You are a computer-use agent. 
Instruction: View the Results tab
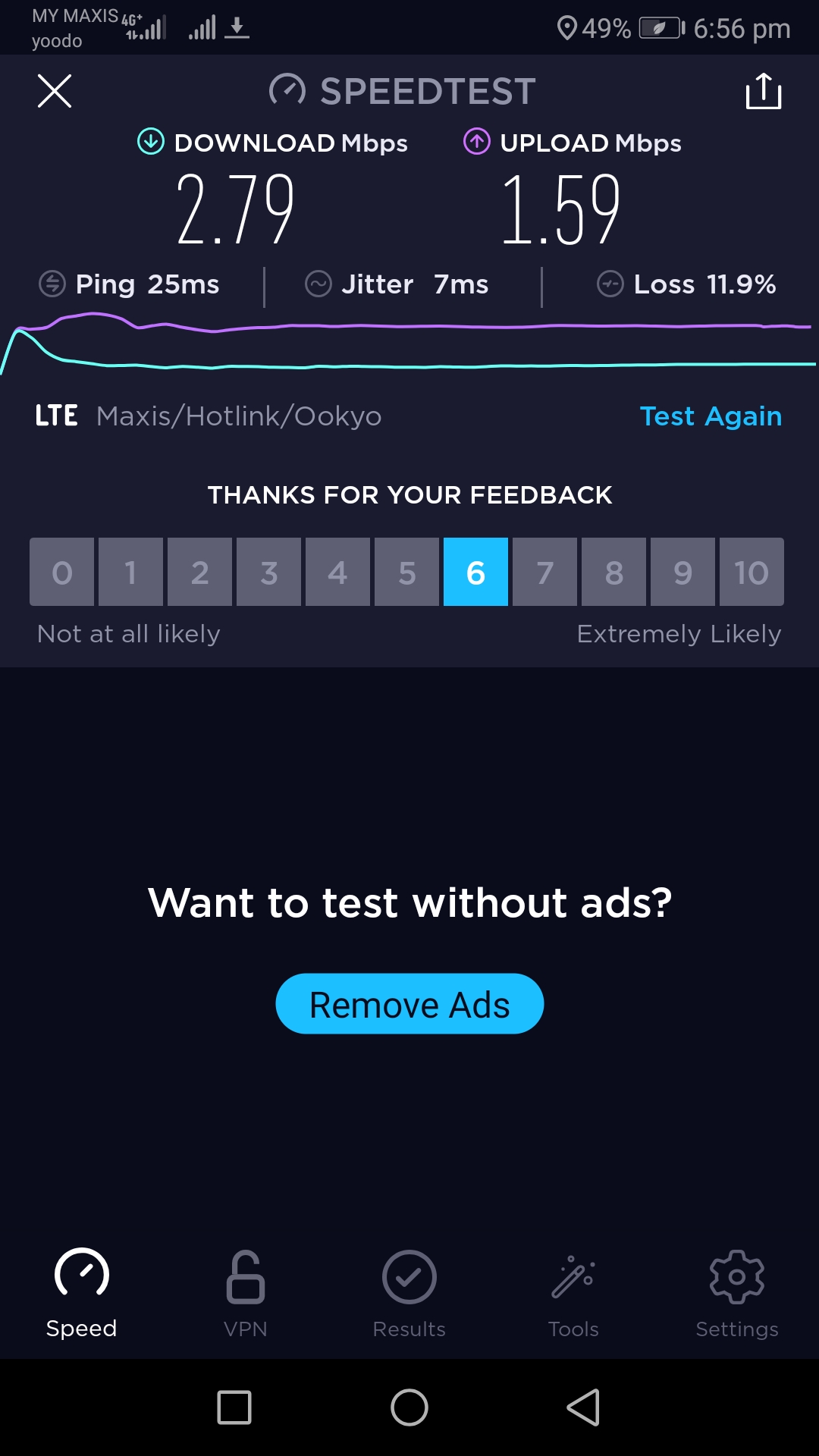point(409,1294)
